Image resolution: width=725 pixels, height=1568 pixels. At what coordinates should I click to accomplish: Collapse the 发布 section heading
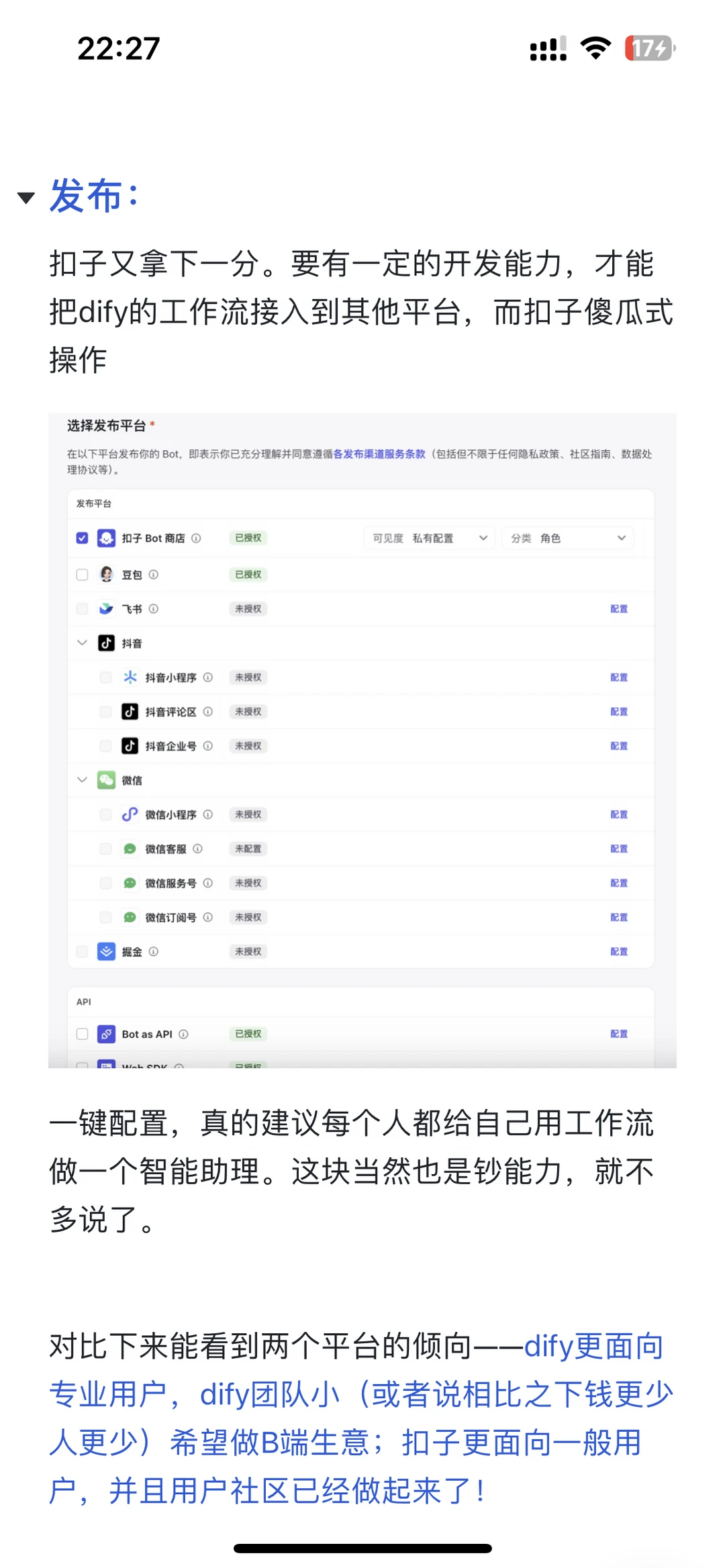click(26, 198)
